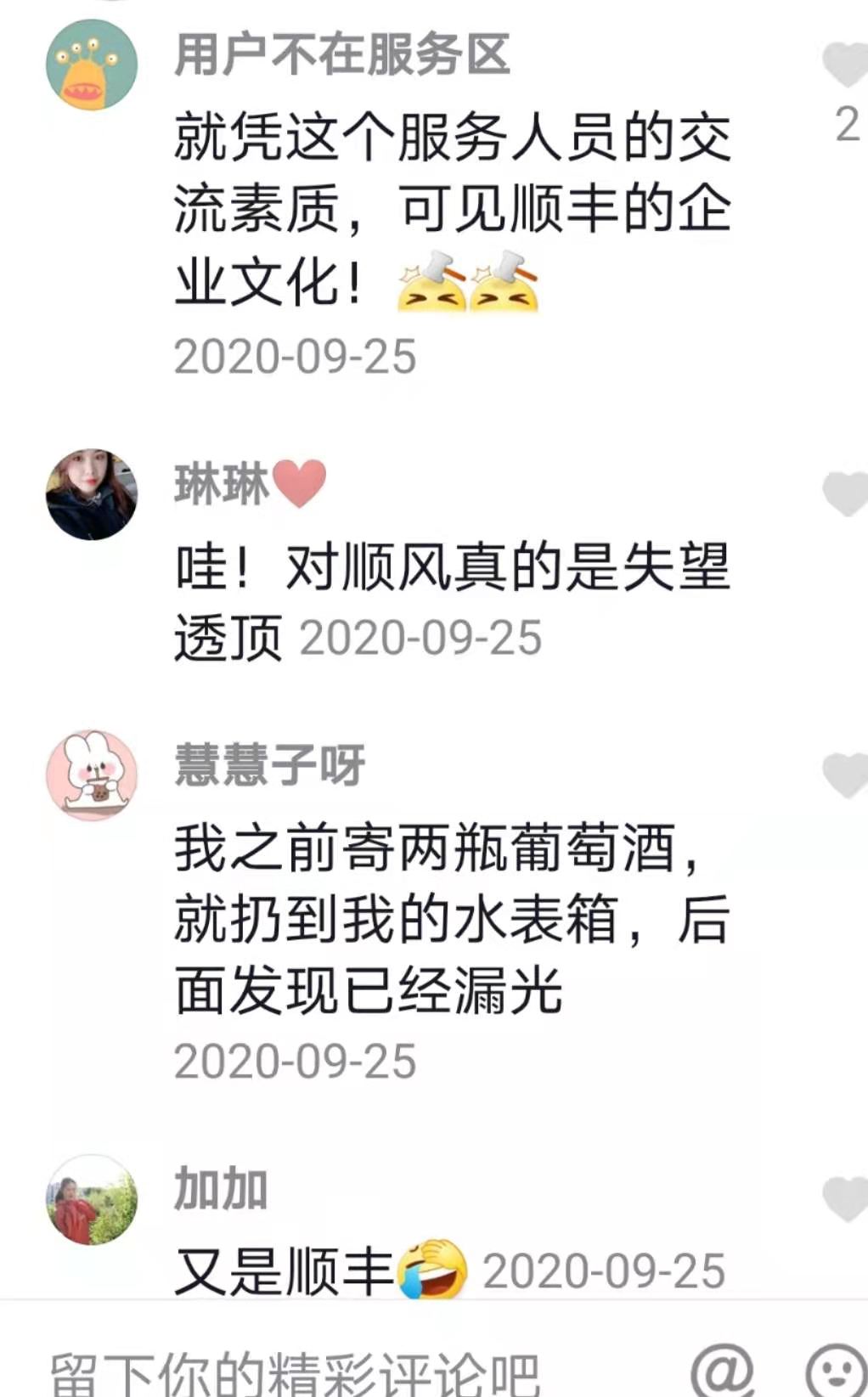The height and width of the screenshot is (1397, 868).
Task: Open 加加's profile avatar
Action: (x=91, y=1199)
